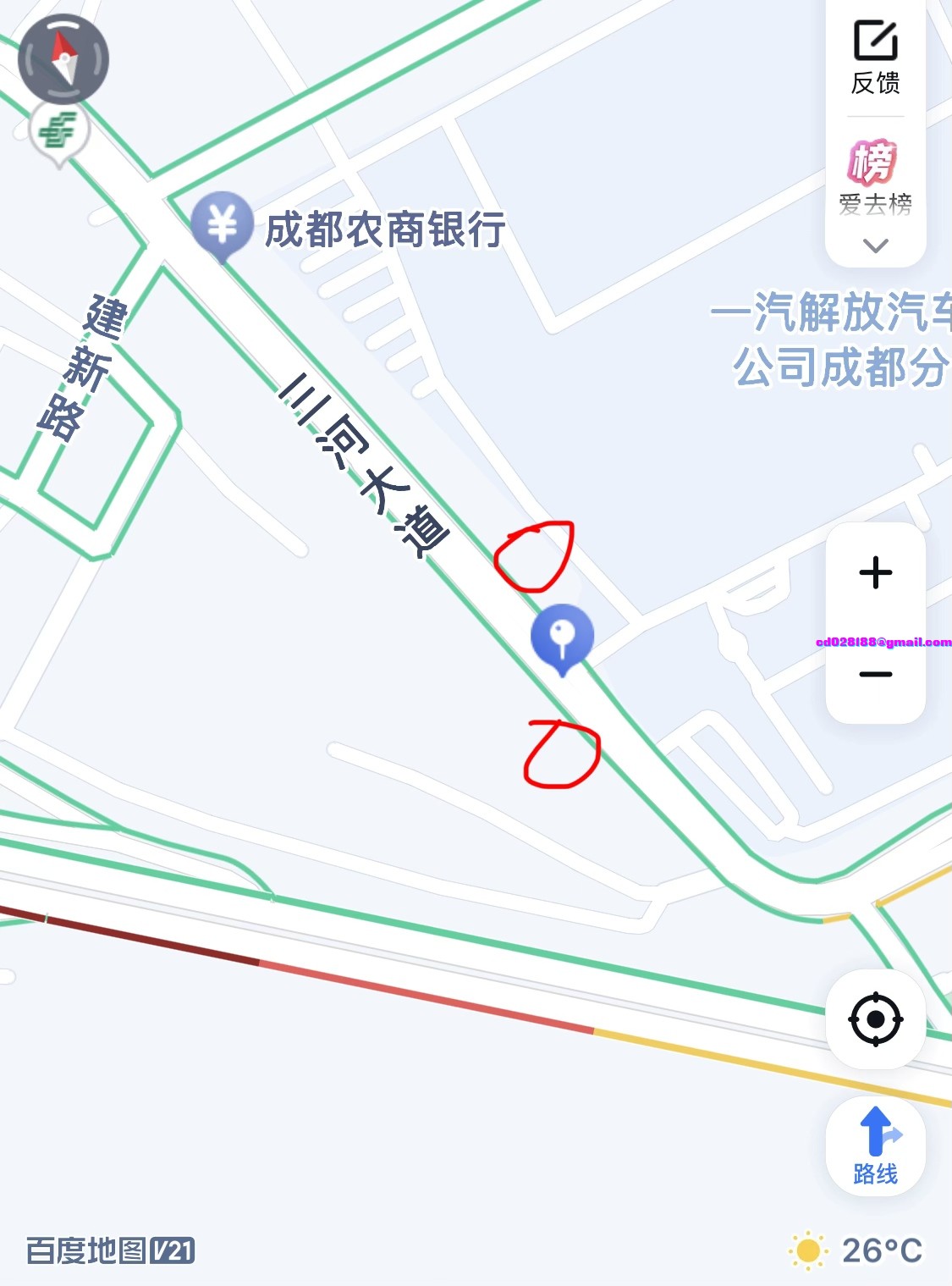Tap the blue dropped pin on 川河大道

pos(562,637)
